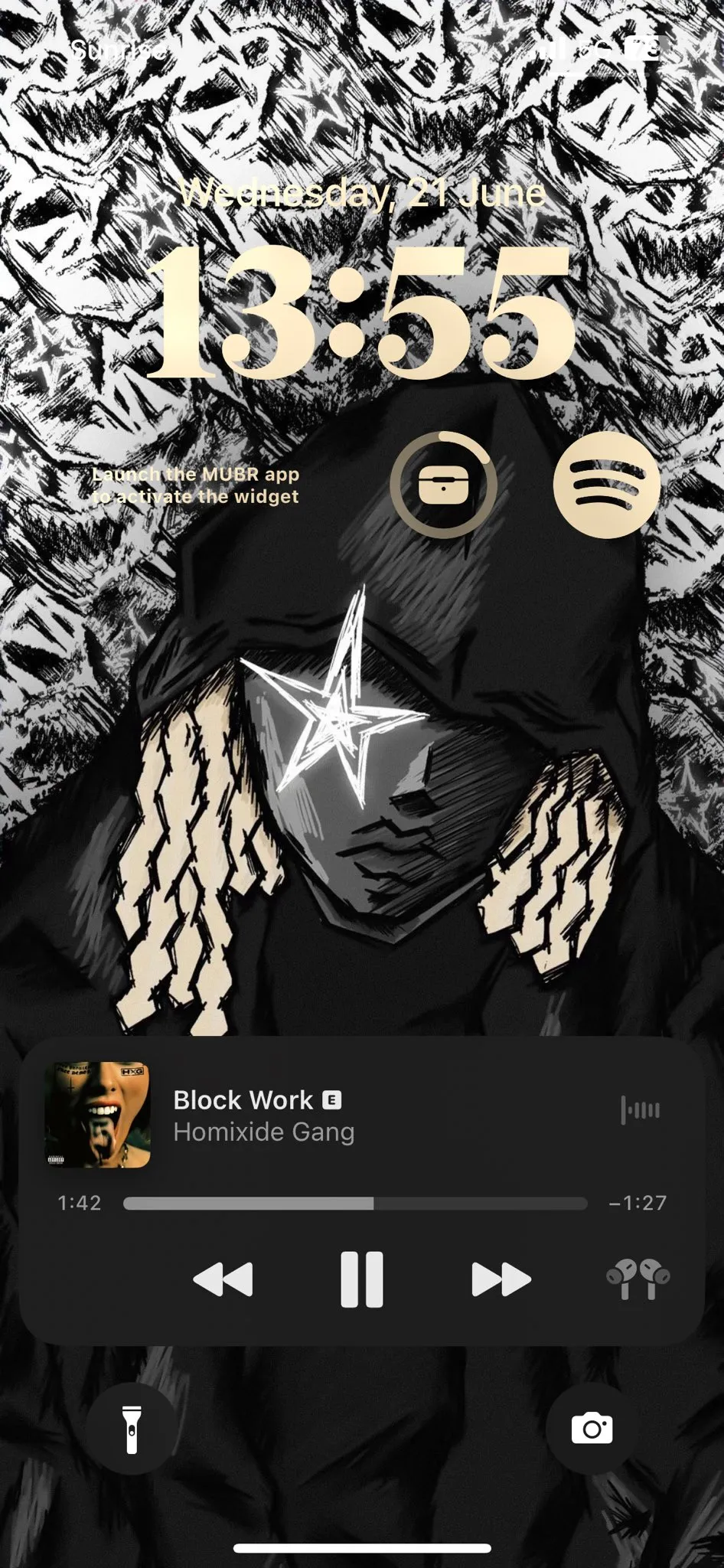Pause the song Block Work
The height and width of the screenshot is (1568, 724).
(x=361, y=1279)
